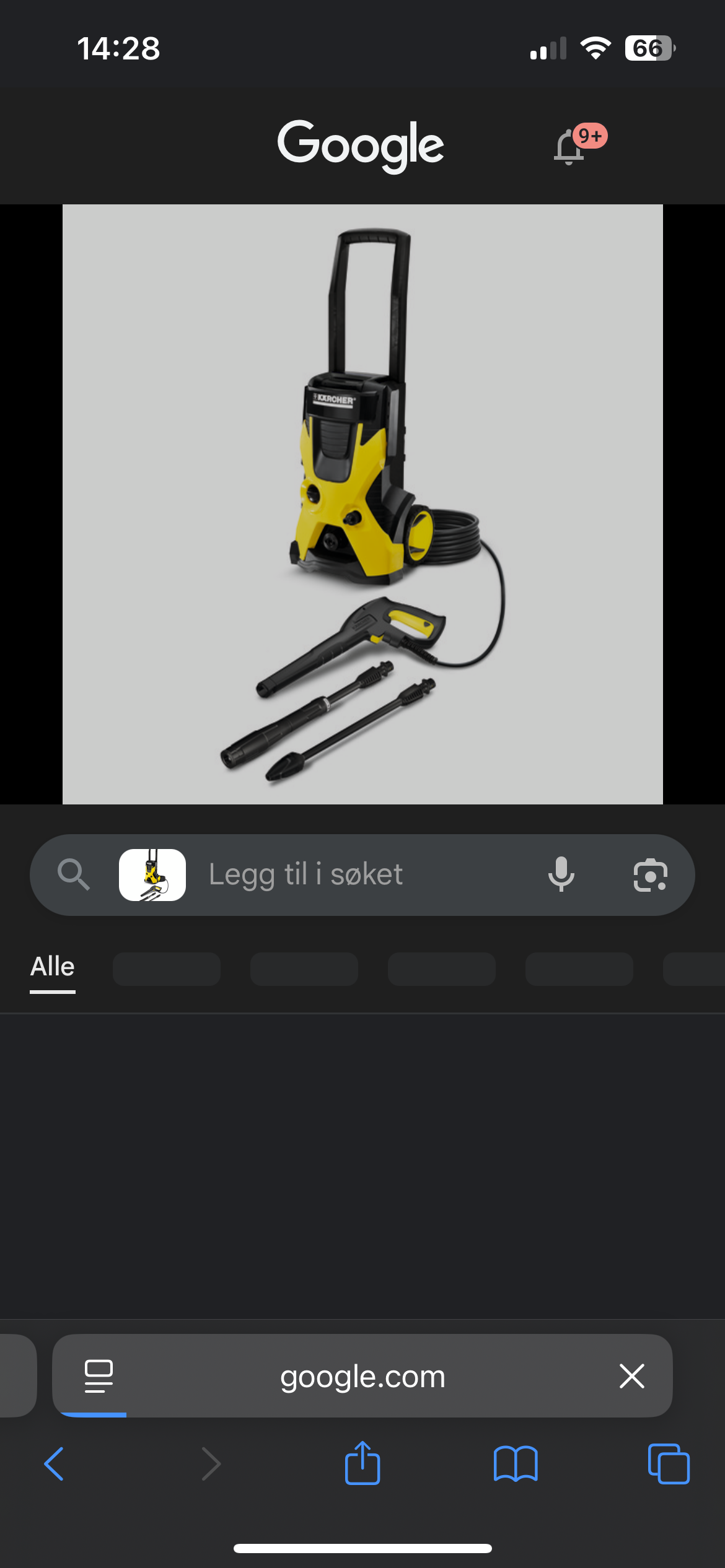Tap the pressure washer thumbnail in search bar
The image size is (725, 1568).
pyautogui.click(x=152, y=874)
